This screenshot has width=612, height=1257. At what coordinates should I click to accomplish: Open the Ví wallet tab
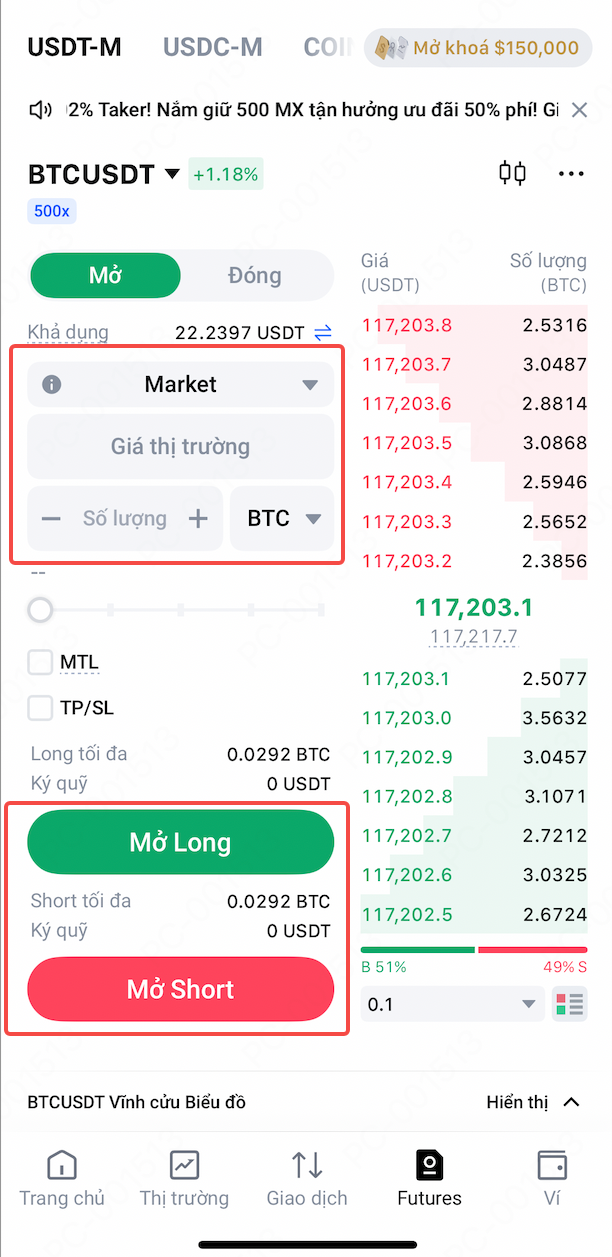coord(552,1177)
